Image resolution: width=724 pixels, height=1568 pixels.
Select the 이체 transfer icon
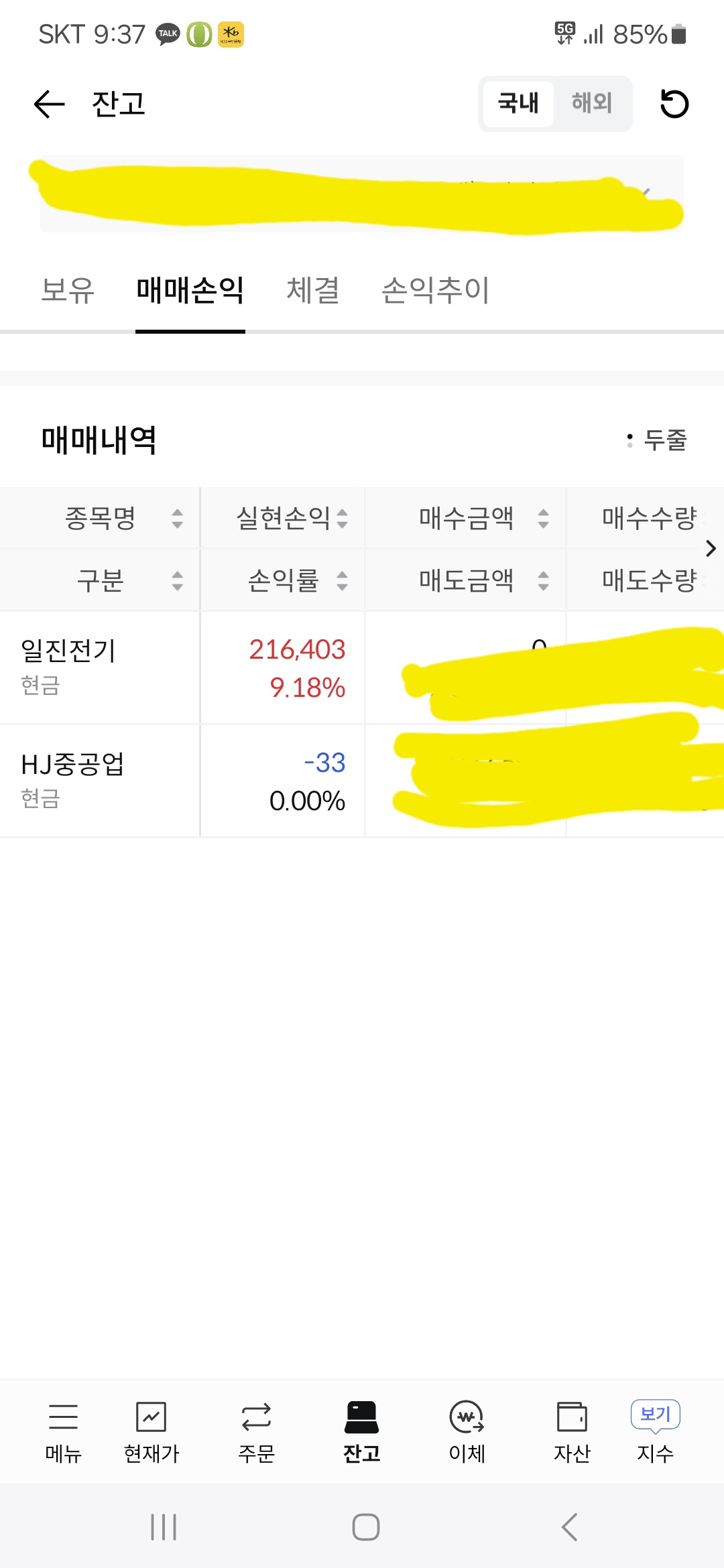(467, 1431)
